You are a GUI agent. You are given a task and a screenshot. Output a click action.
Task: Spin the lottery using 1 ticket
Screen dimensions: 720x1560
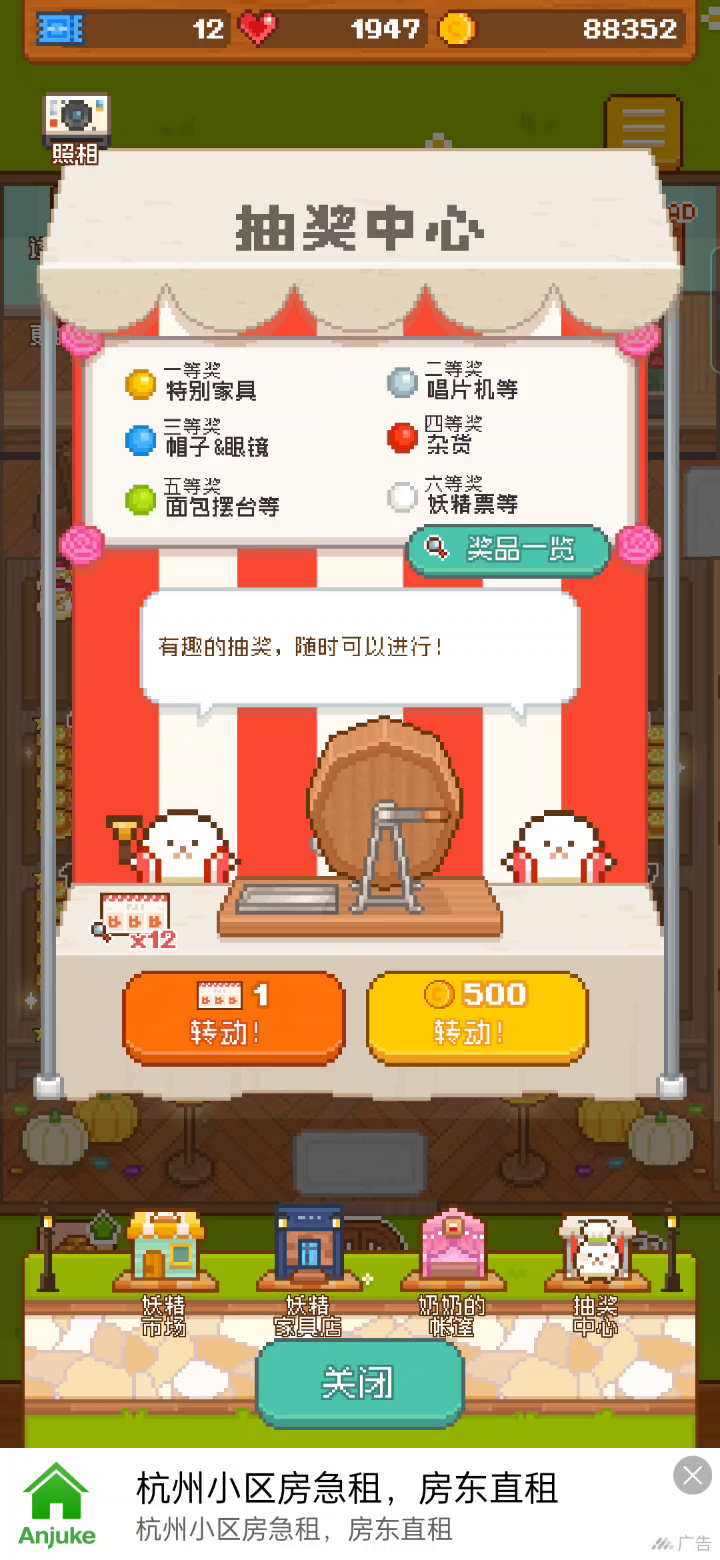point(234,1016)
